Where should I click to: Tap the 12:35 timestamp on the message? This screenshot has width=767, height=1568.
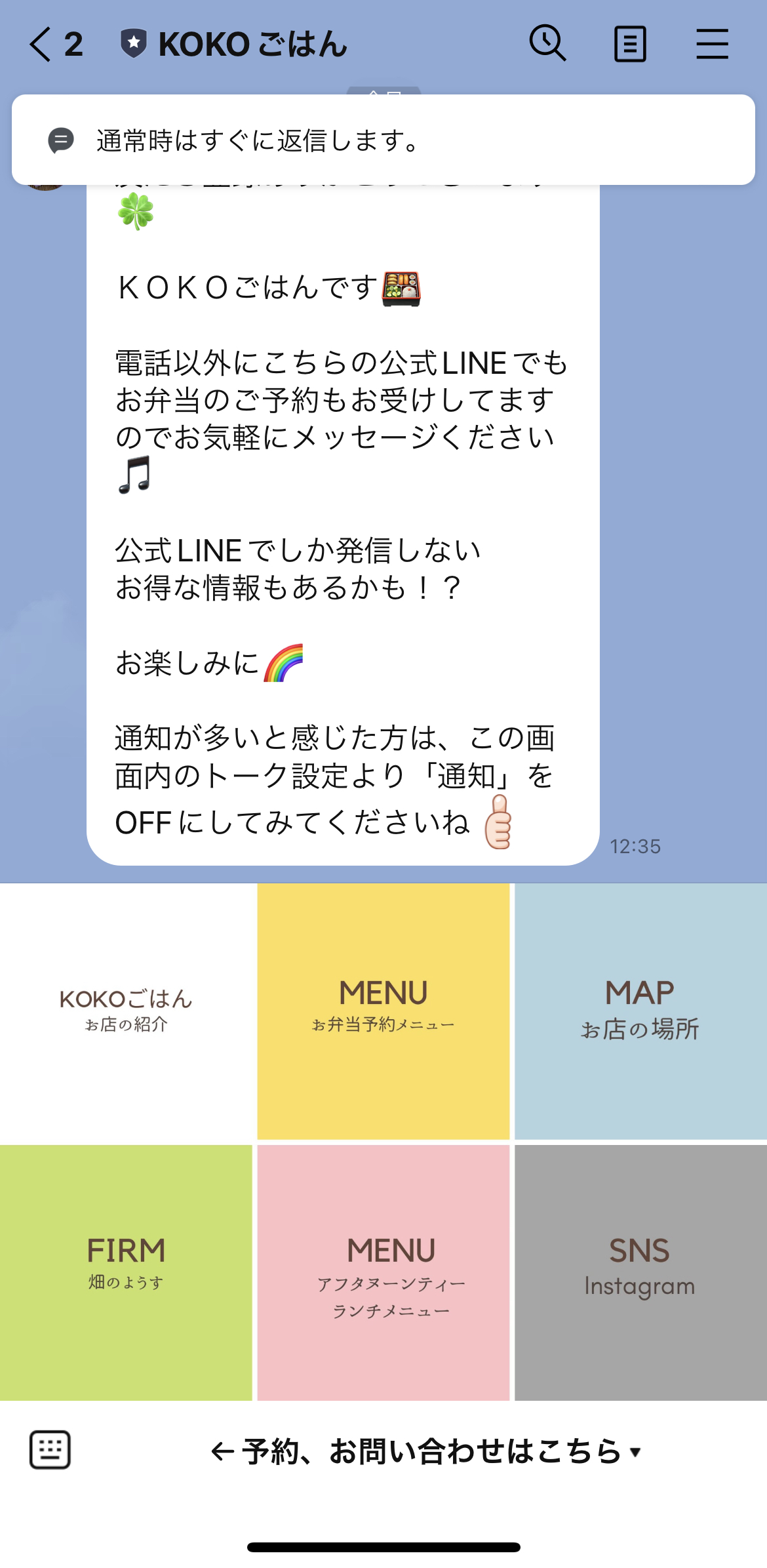coord(636,847)
